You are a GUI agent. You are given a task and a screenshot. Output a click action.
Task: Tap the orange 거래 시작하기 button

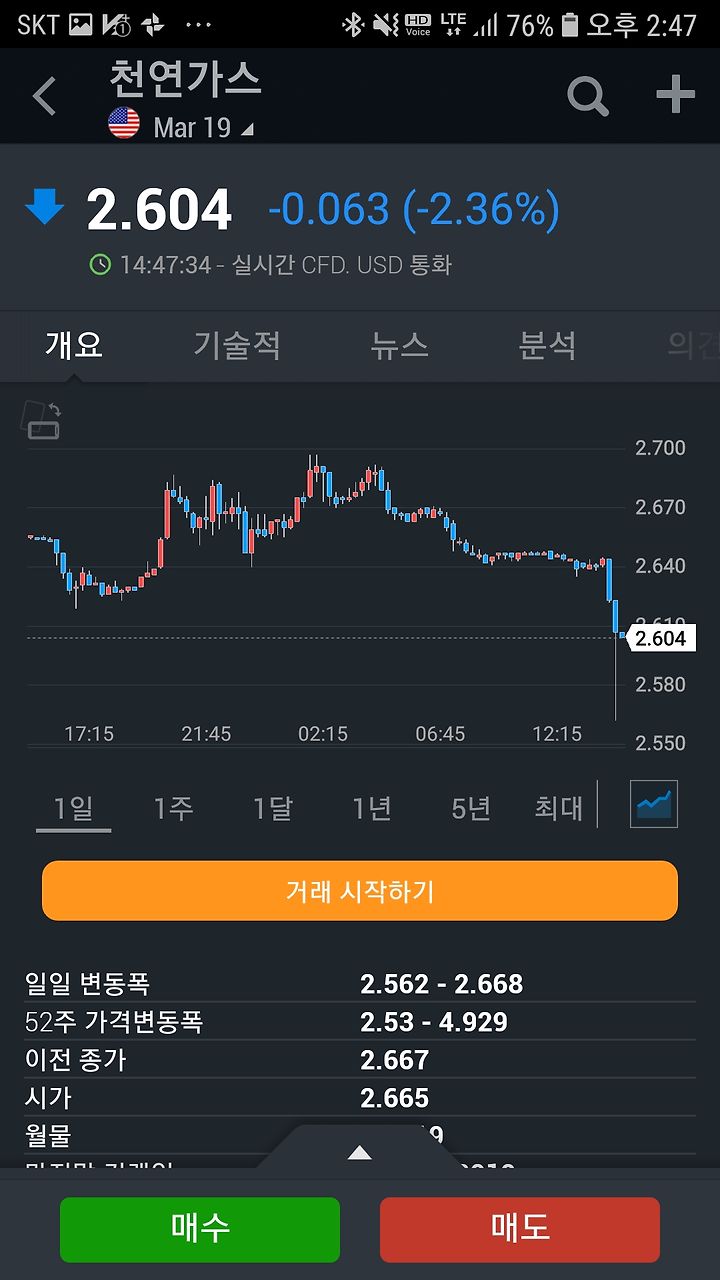(x=360, y=891)
